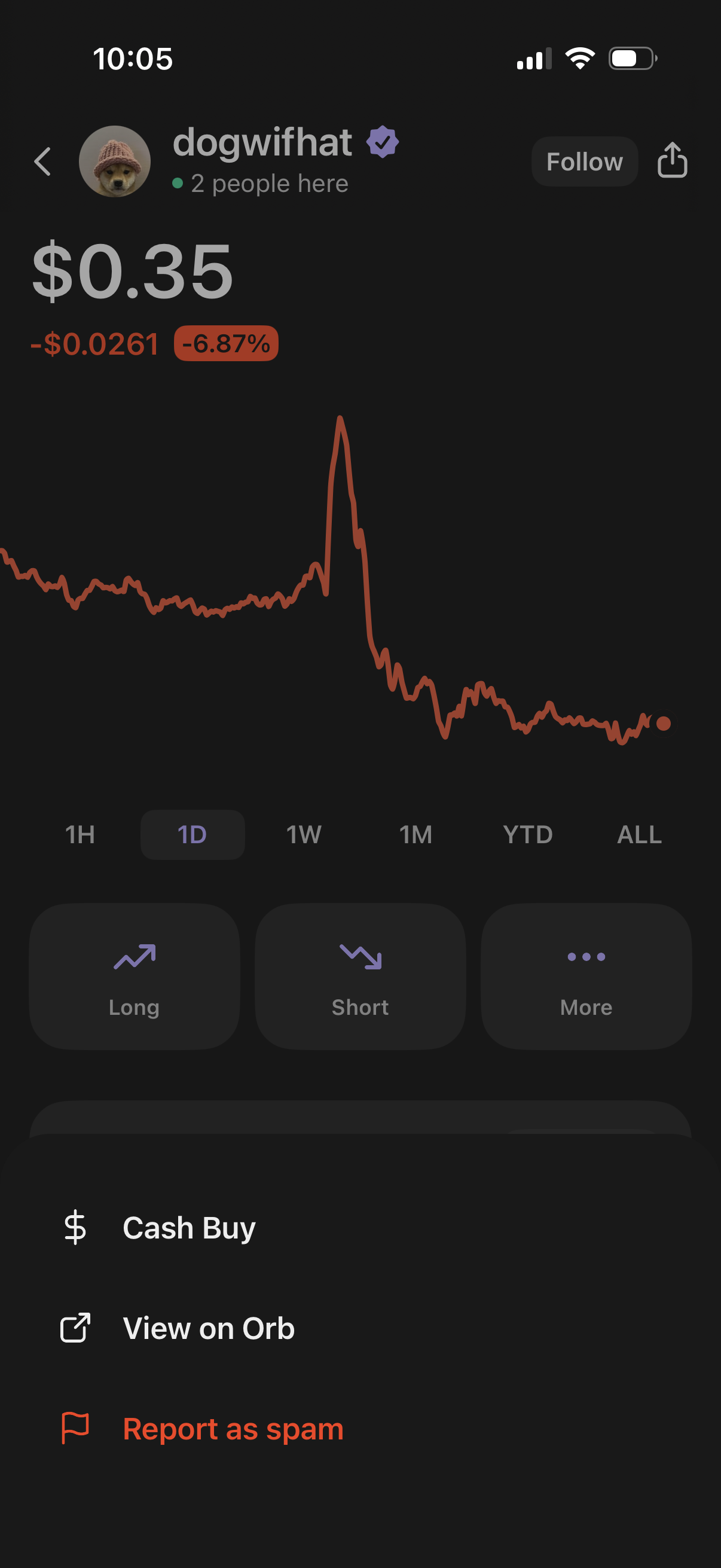Select the 1M timeframe option
The image size is (721, 1568).
[x=416, y=834]
